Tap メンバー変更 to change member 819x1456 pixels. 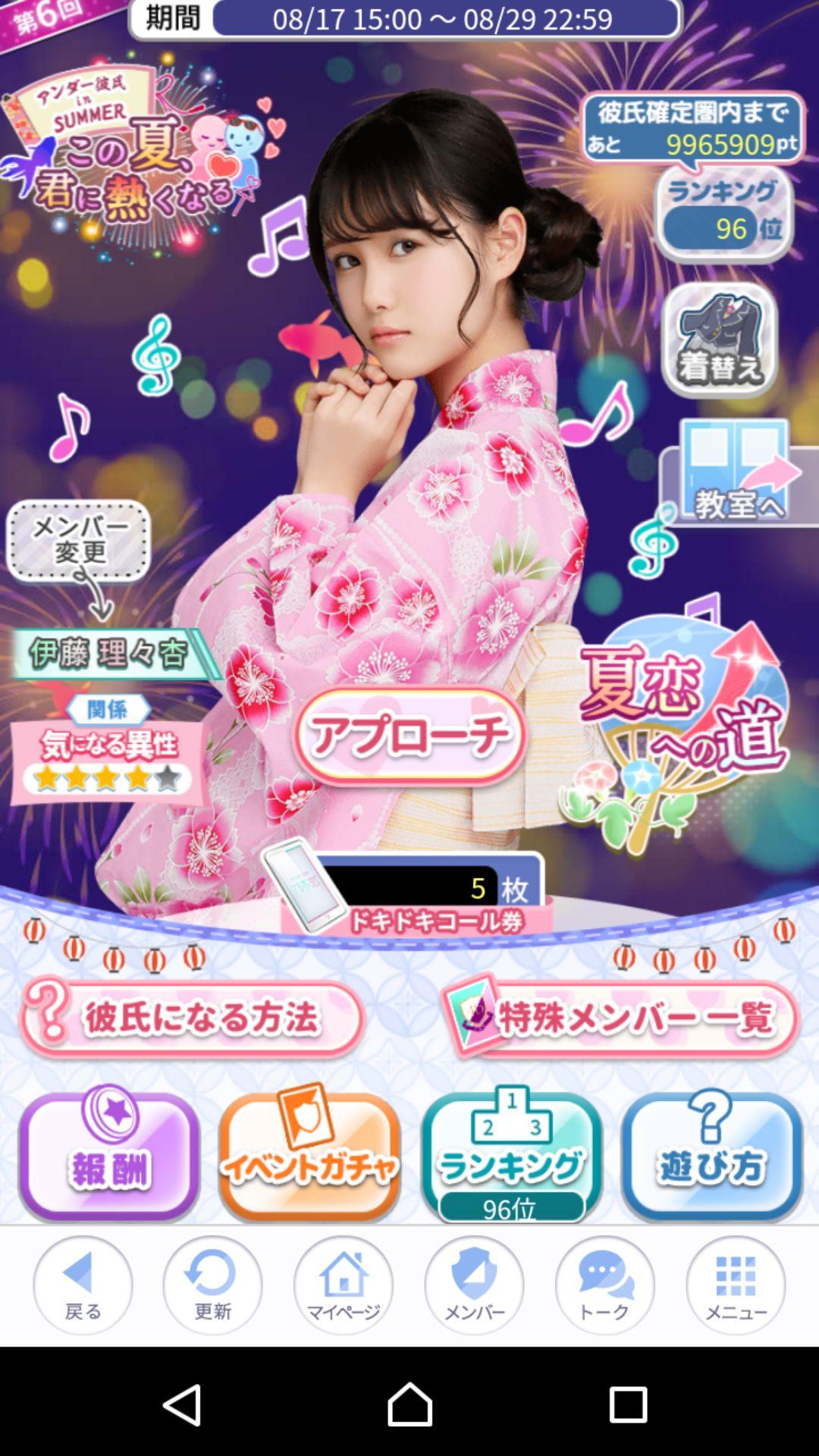tap(79, 541)
